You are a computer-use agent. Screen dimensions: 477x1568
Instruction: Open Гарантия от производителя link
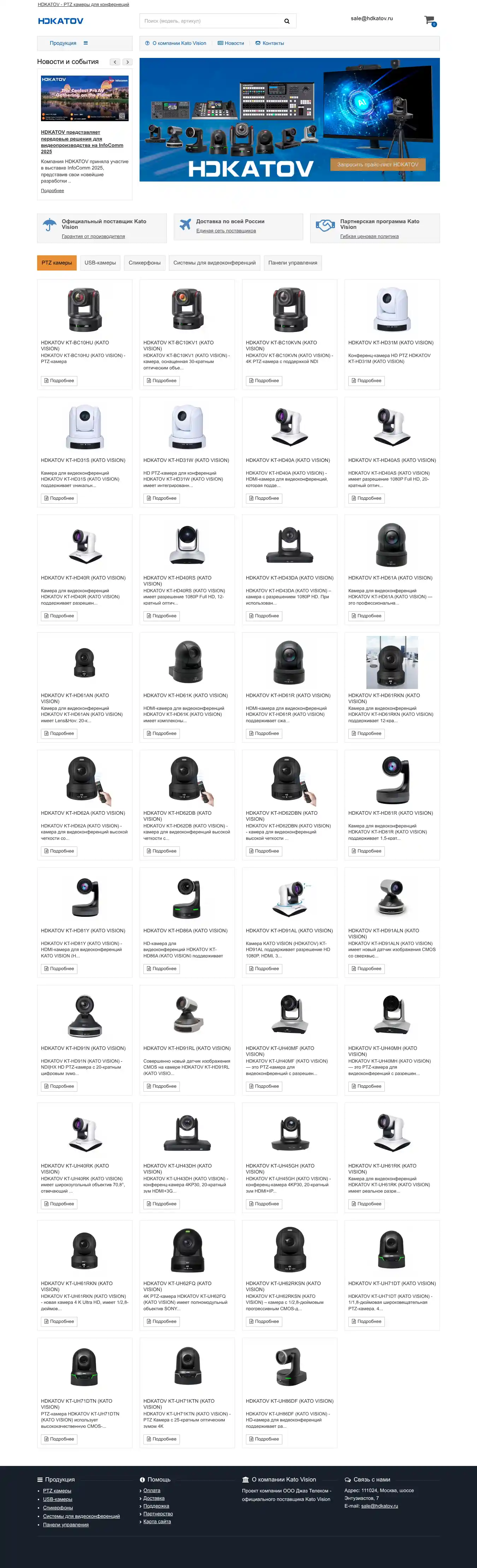[93, 236]
